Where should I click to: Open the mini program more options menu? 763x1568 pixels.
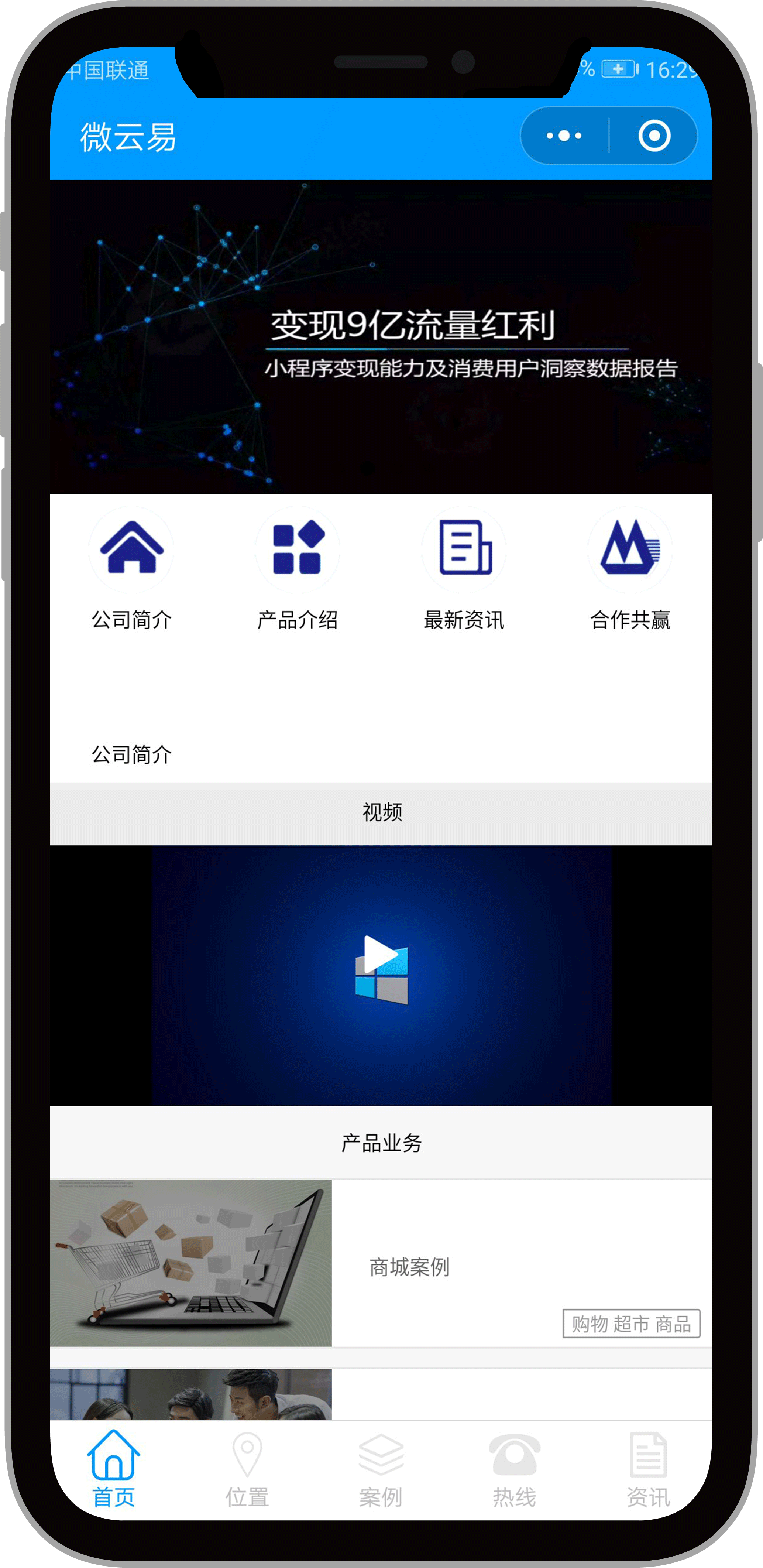[x=564, y=136]
